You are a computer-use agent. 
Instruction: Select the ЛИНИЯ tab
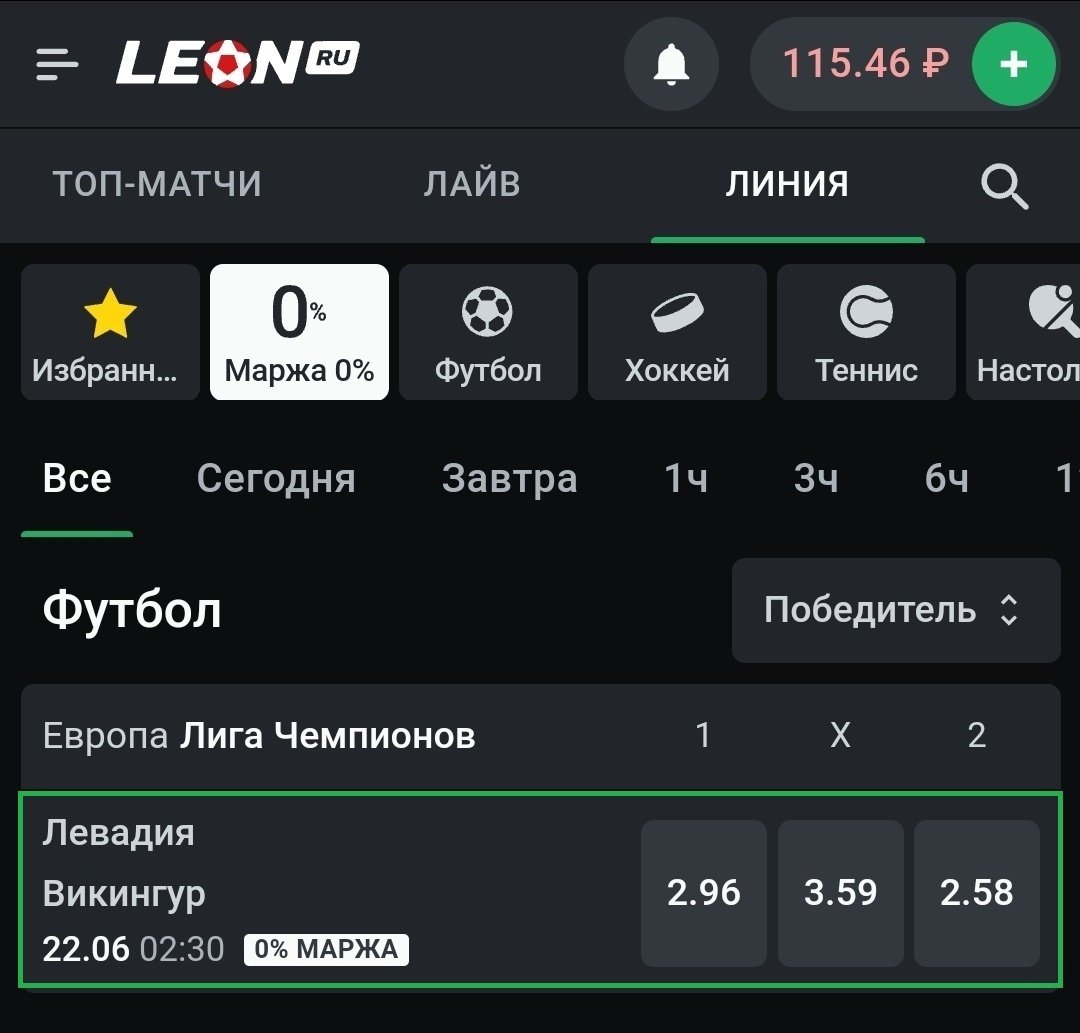(787, 185)
